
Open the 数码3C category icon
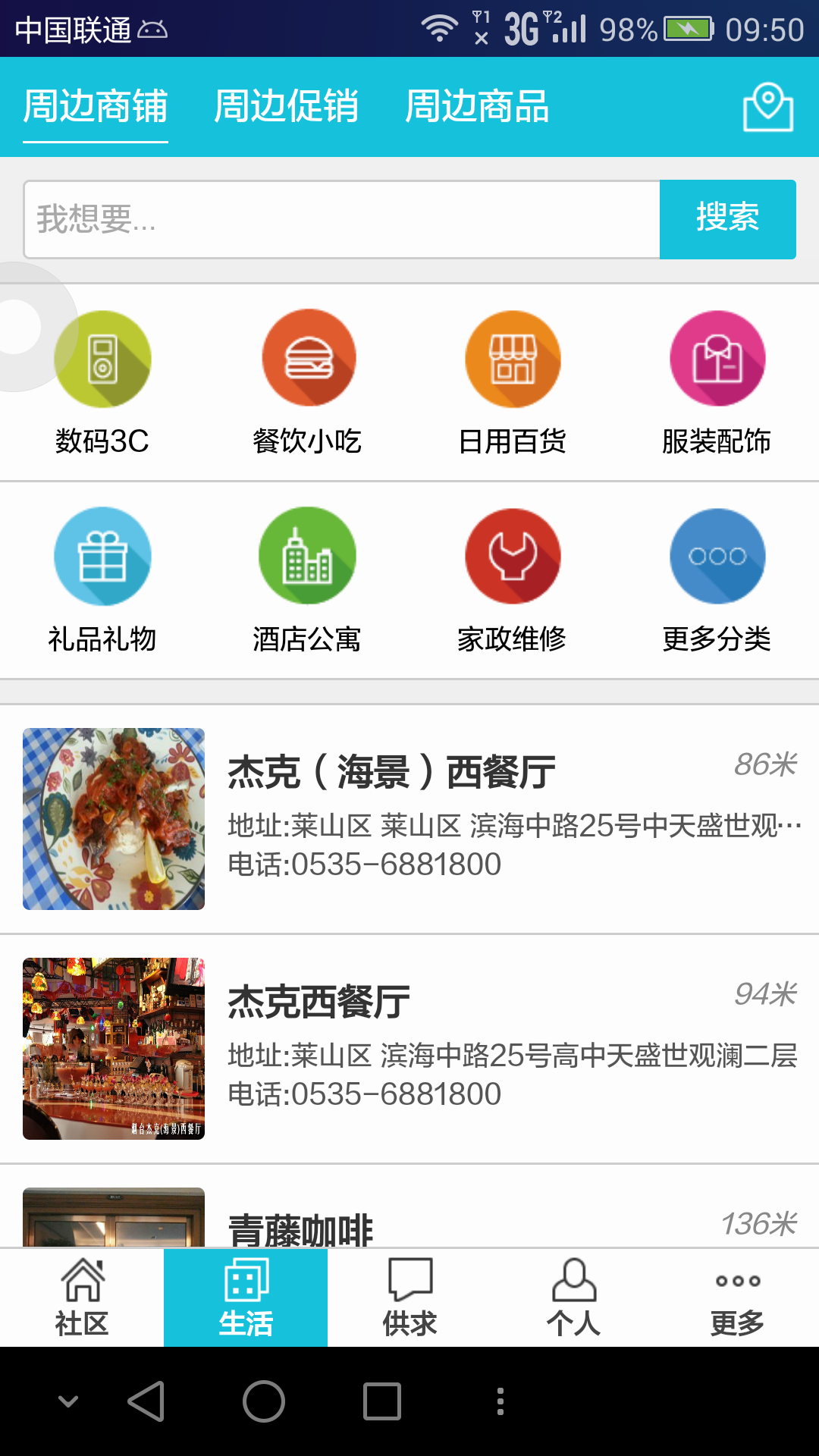[x=102, y=358]
